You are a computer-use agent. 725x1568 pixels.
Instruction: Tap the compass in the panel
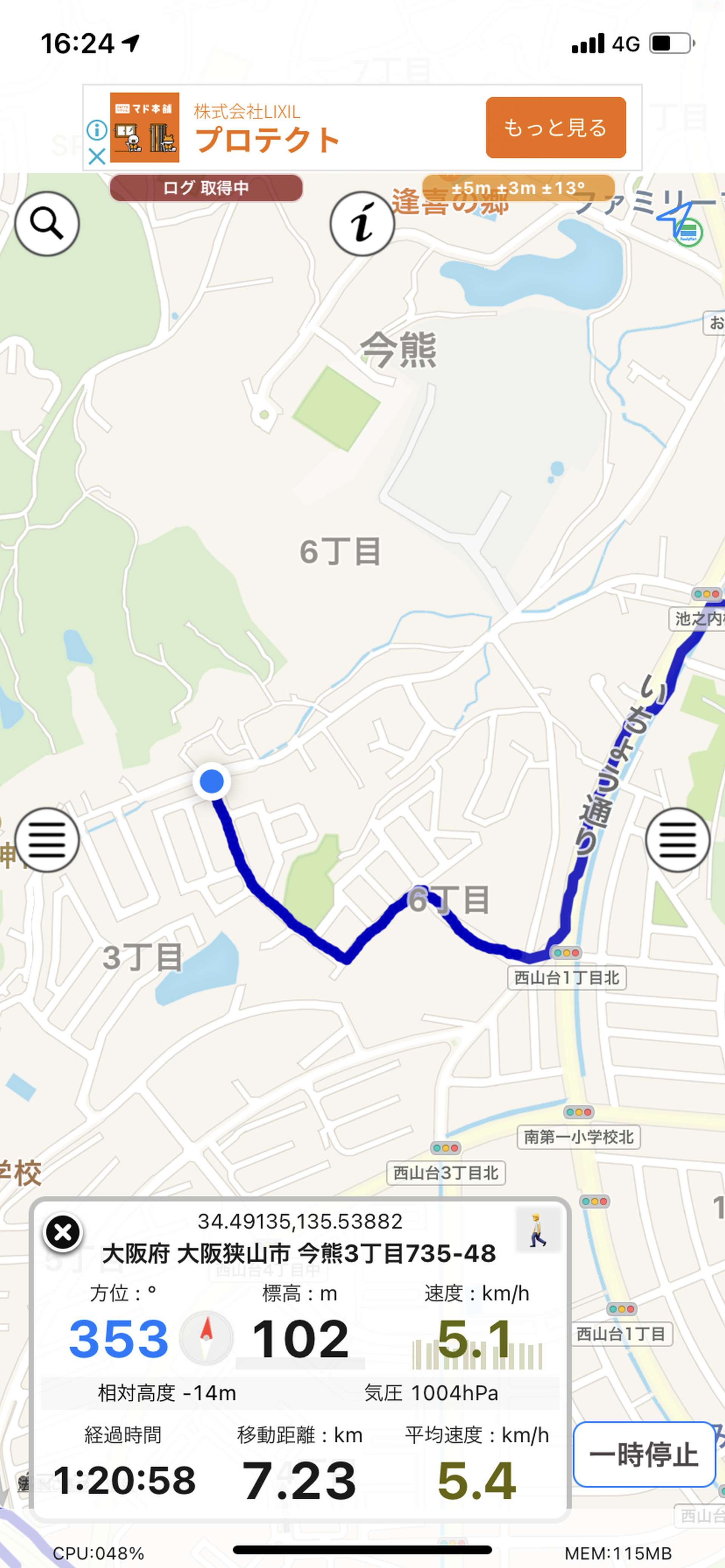click(206, 1338)
